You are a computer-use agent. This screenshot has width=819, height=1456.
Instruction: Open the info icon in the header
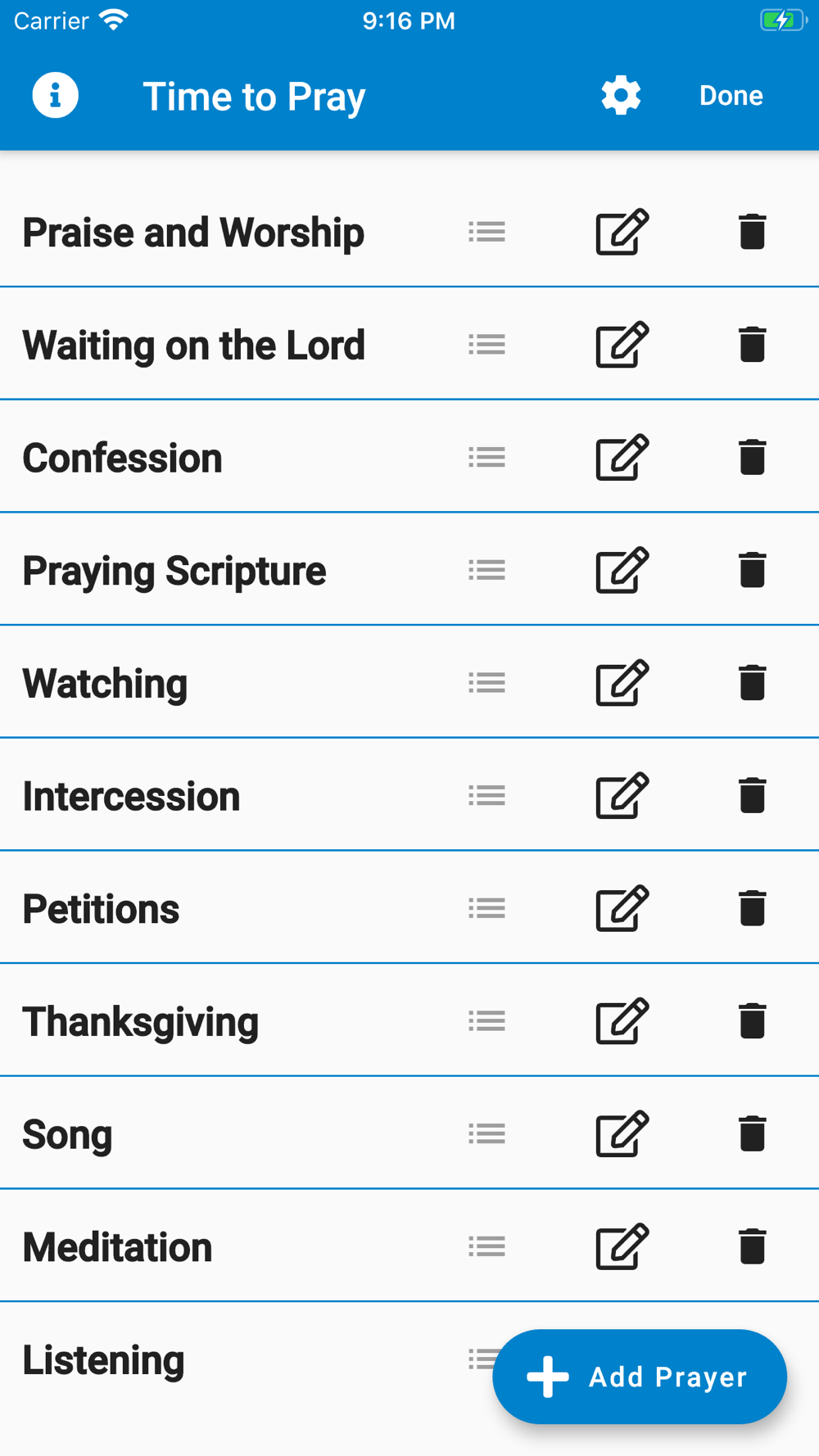(55, 95)
